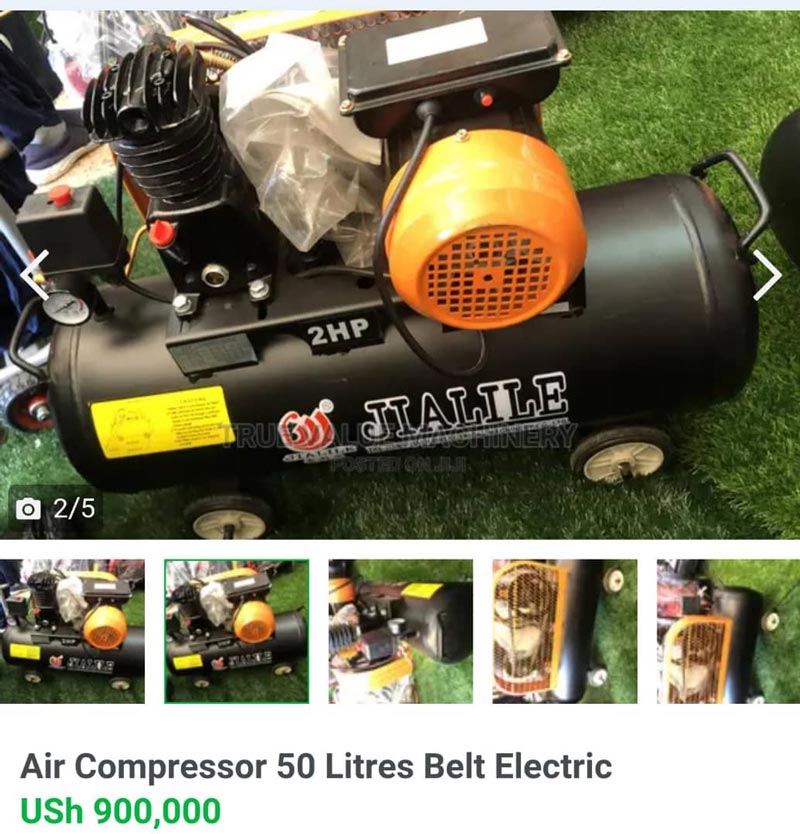Image resolution: width=800 pixels, height=834 pixels.
Task: Show the fifth thumbnail photo
Action: [x=728, y=631]
